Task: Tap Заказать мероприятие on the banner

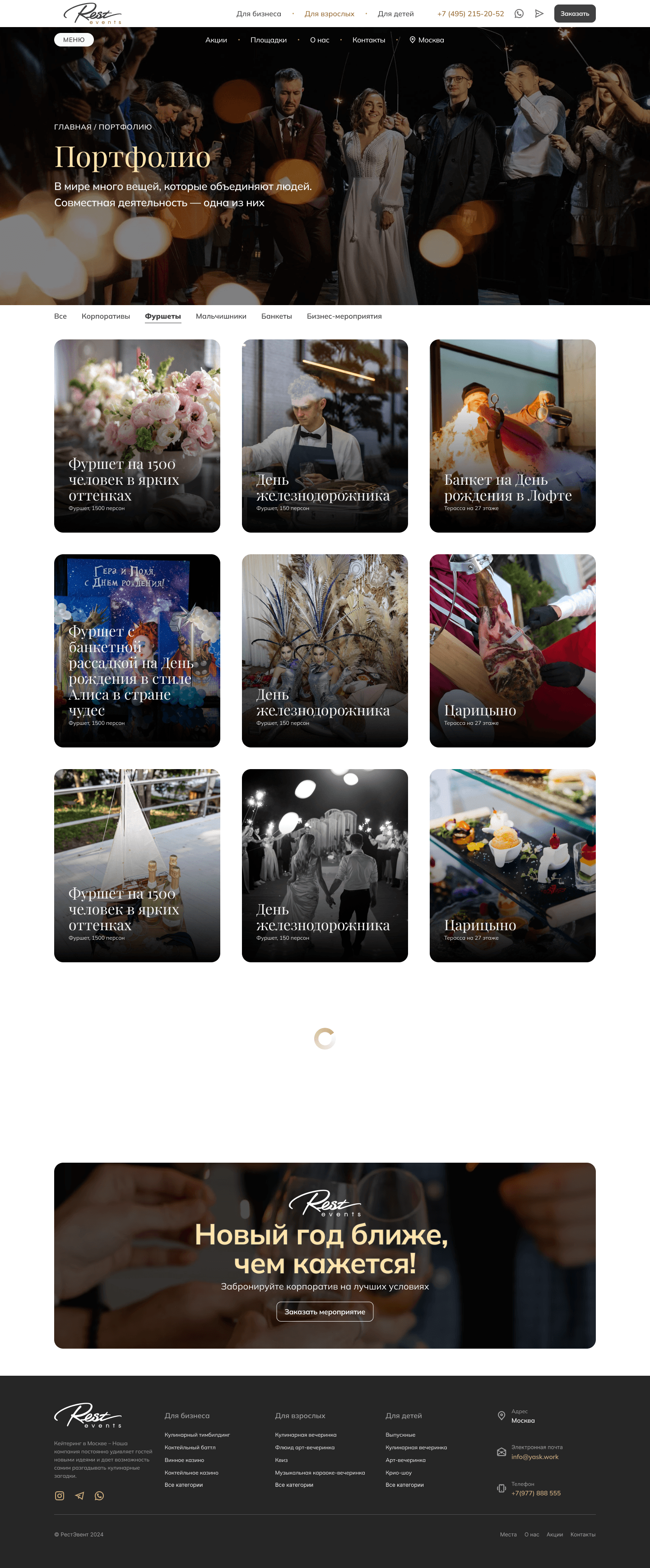Action: (325, 1312)
